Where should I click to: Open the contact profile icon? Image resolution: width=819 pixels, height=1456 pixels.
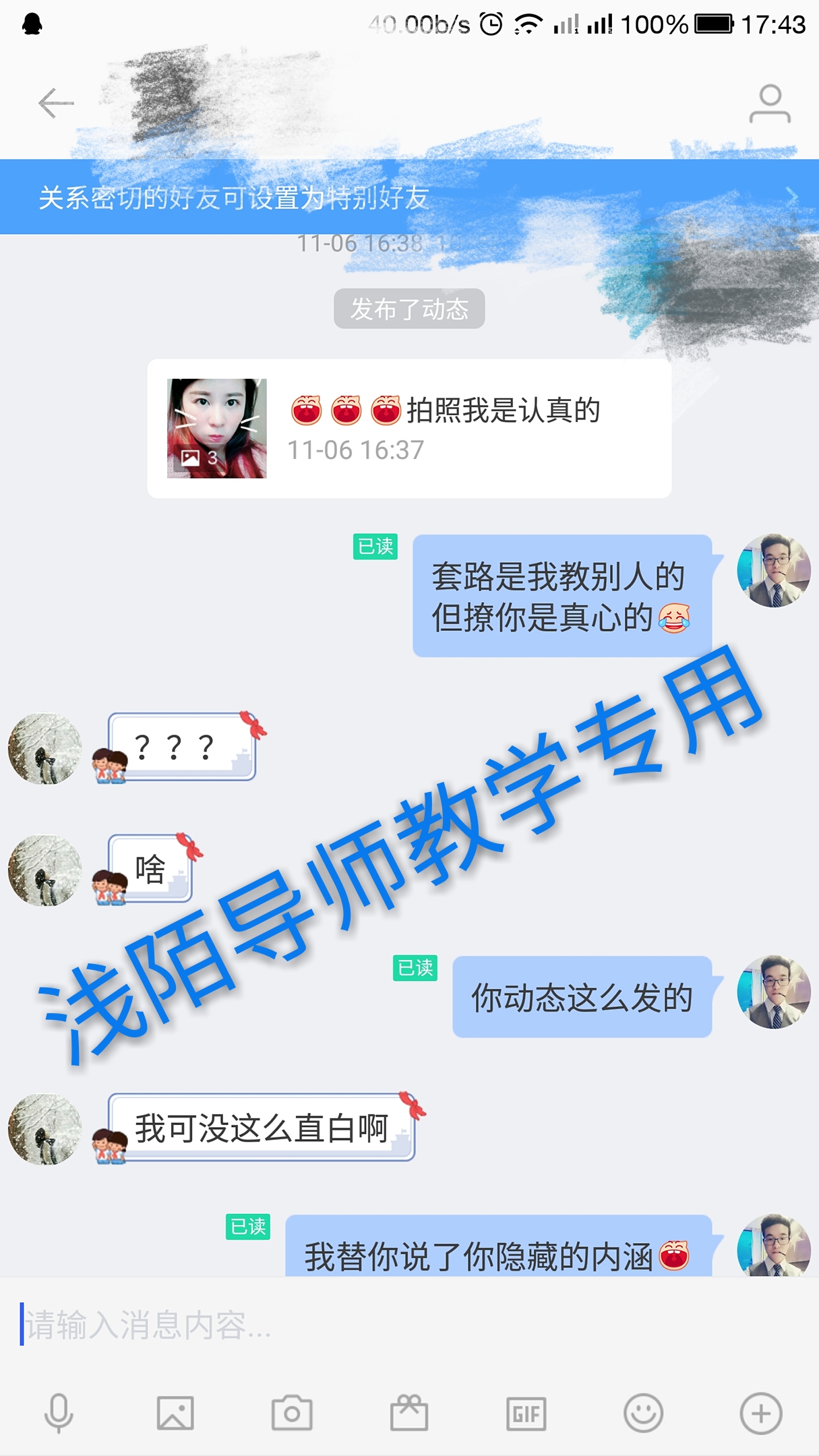(769, 104)
